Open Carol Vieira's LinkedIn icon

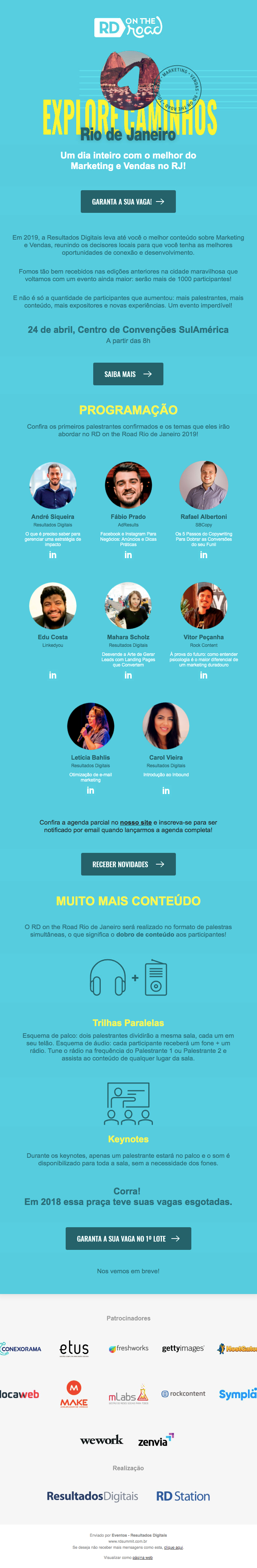166,790
